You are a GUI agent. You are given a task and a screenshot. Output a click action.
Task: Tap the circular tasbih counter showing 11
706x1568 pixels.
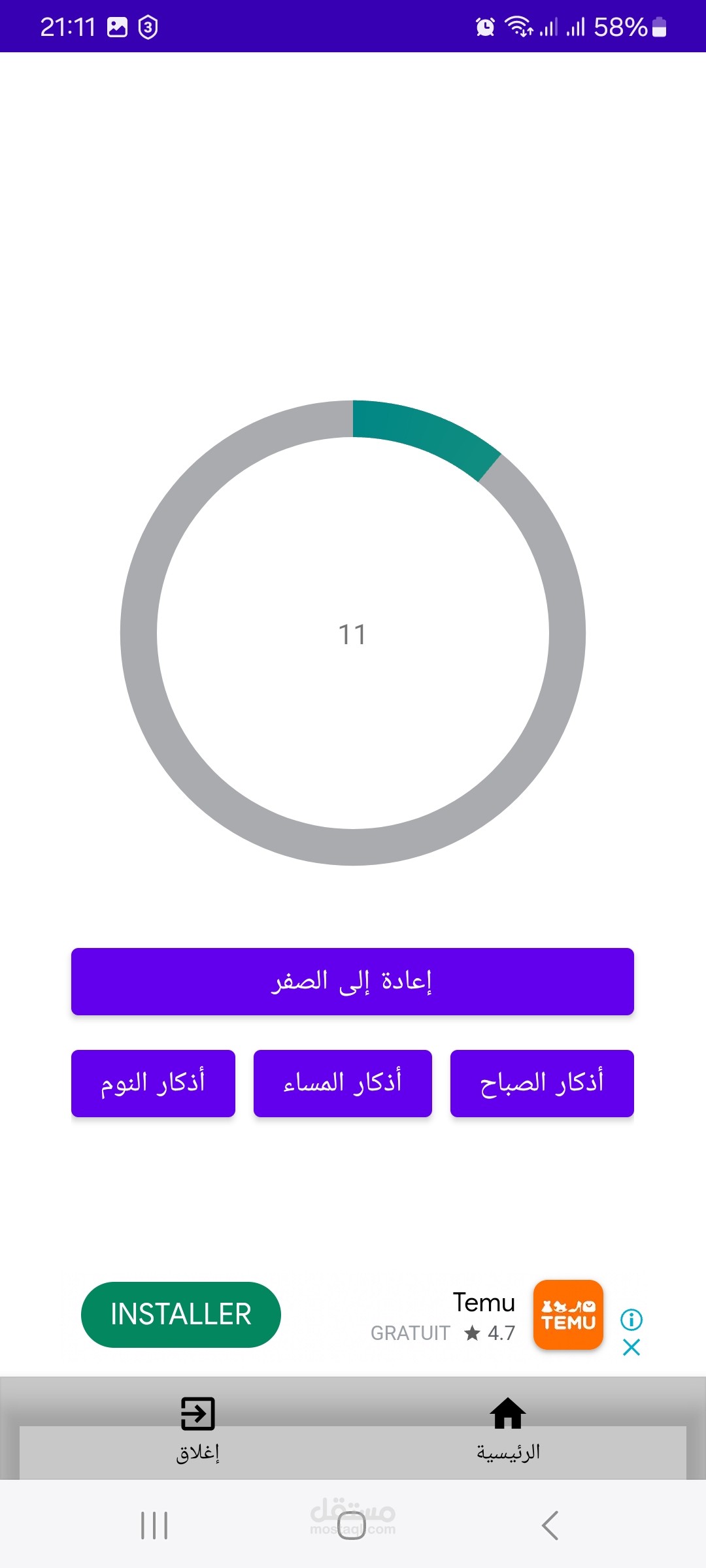[353, 633]
